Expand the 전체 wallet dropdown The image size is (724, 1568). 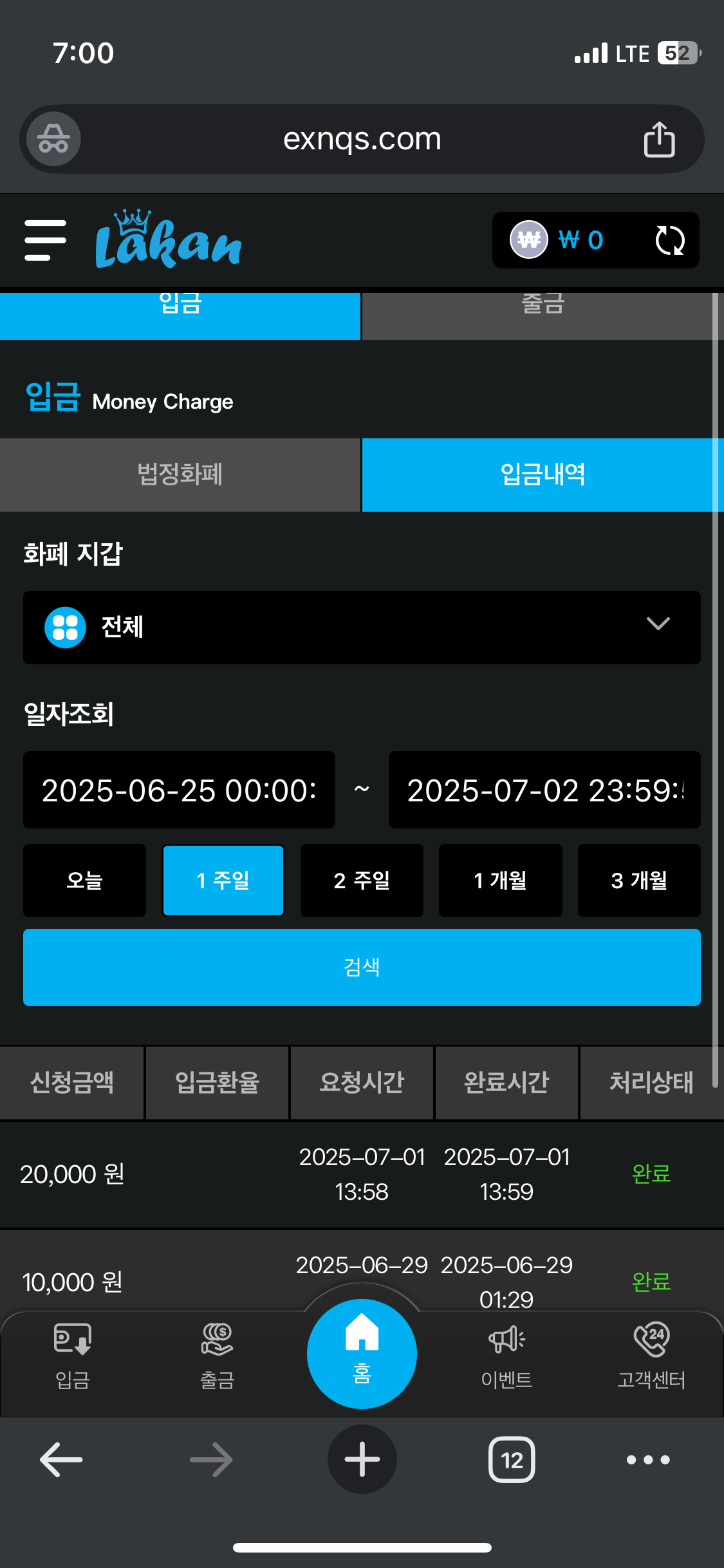[x=362, y=627]
